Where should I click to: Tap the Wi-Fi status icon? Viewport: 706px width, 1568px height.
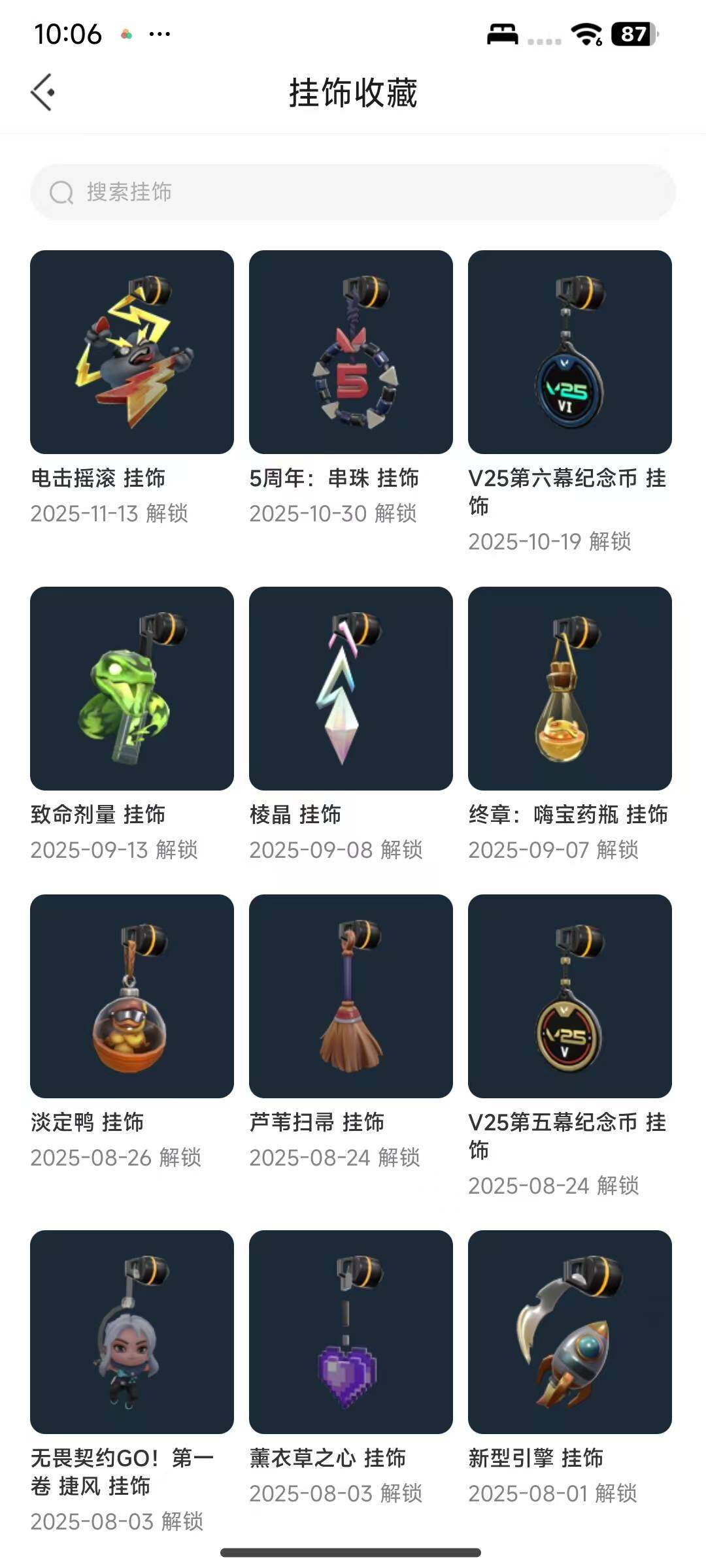pos(586,33)
